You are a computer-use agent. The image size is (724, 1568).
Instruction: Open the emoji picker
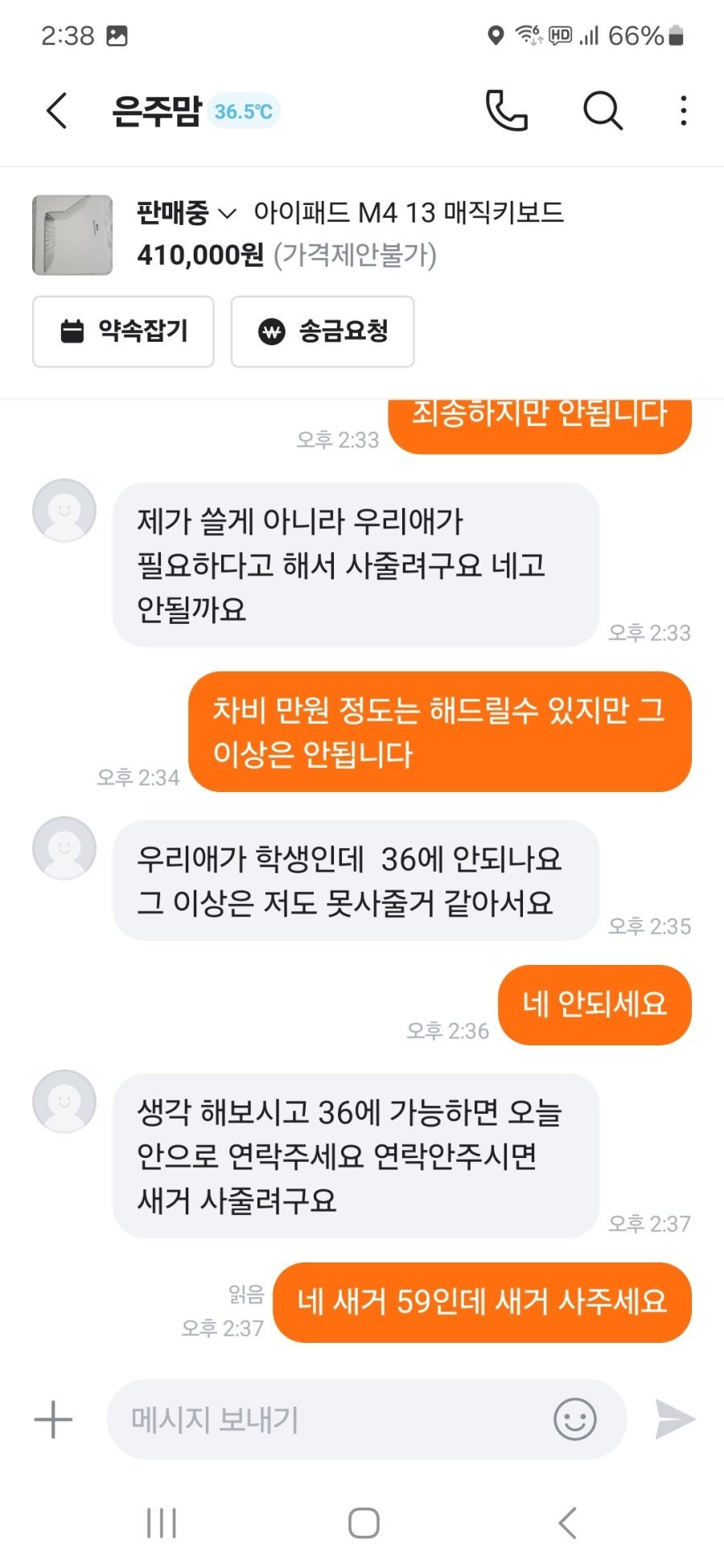[x=574, y=1419]
